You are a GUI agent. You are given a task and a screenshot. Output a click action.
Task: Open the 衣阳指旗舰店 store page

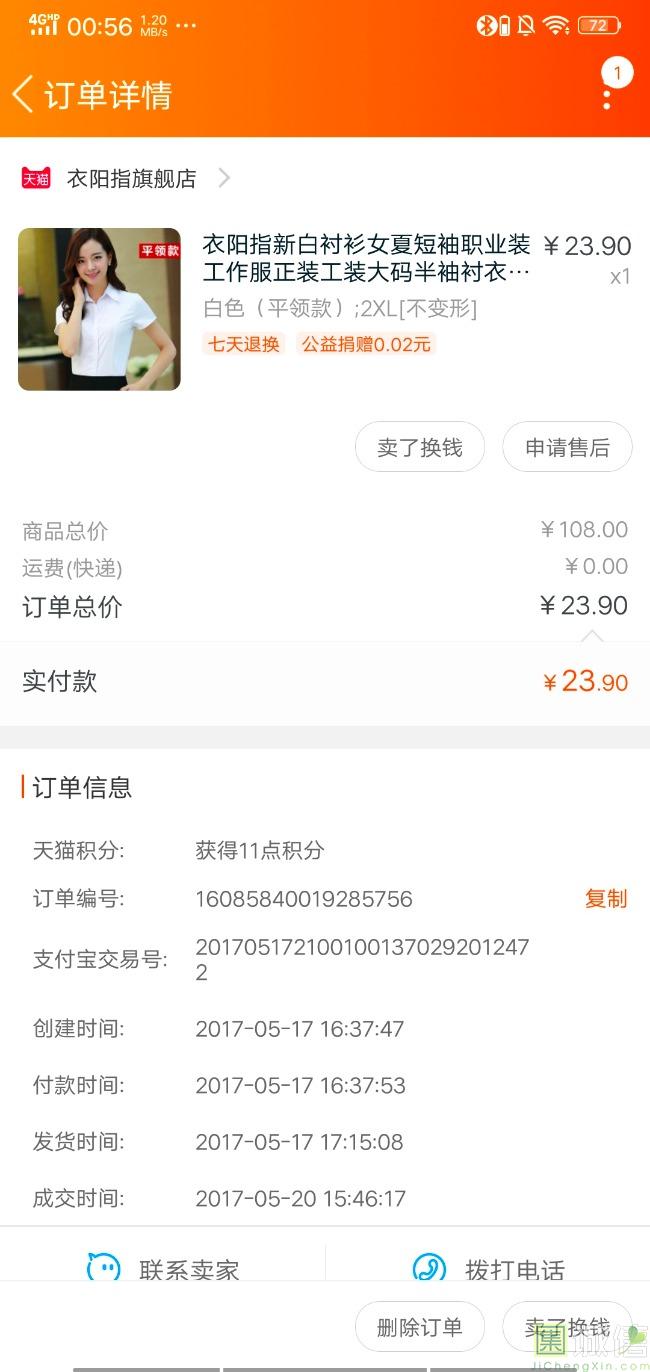point(131,179)
